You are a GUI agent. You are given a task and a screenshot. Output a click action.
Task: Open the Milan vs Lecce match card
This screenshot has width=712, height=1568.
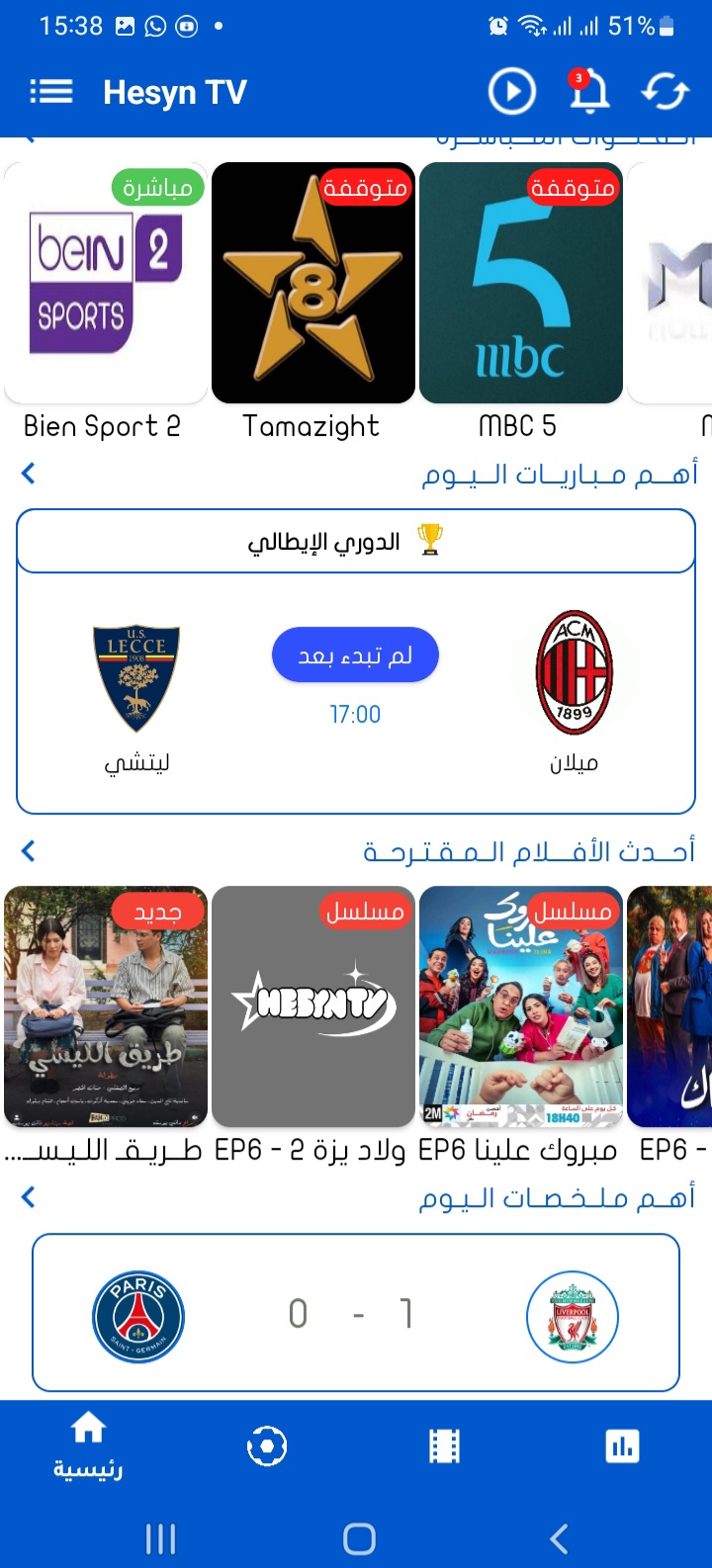356,661
